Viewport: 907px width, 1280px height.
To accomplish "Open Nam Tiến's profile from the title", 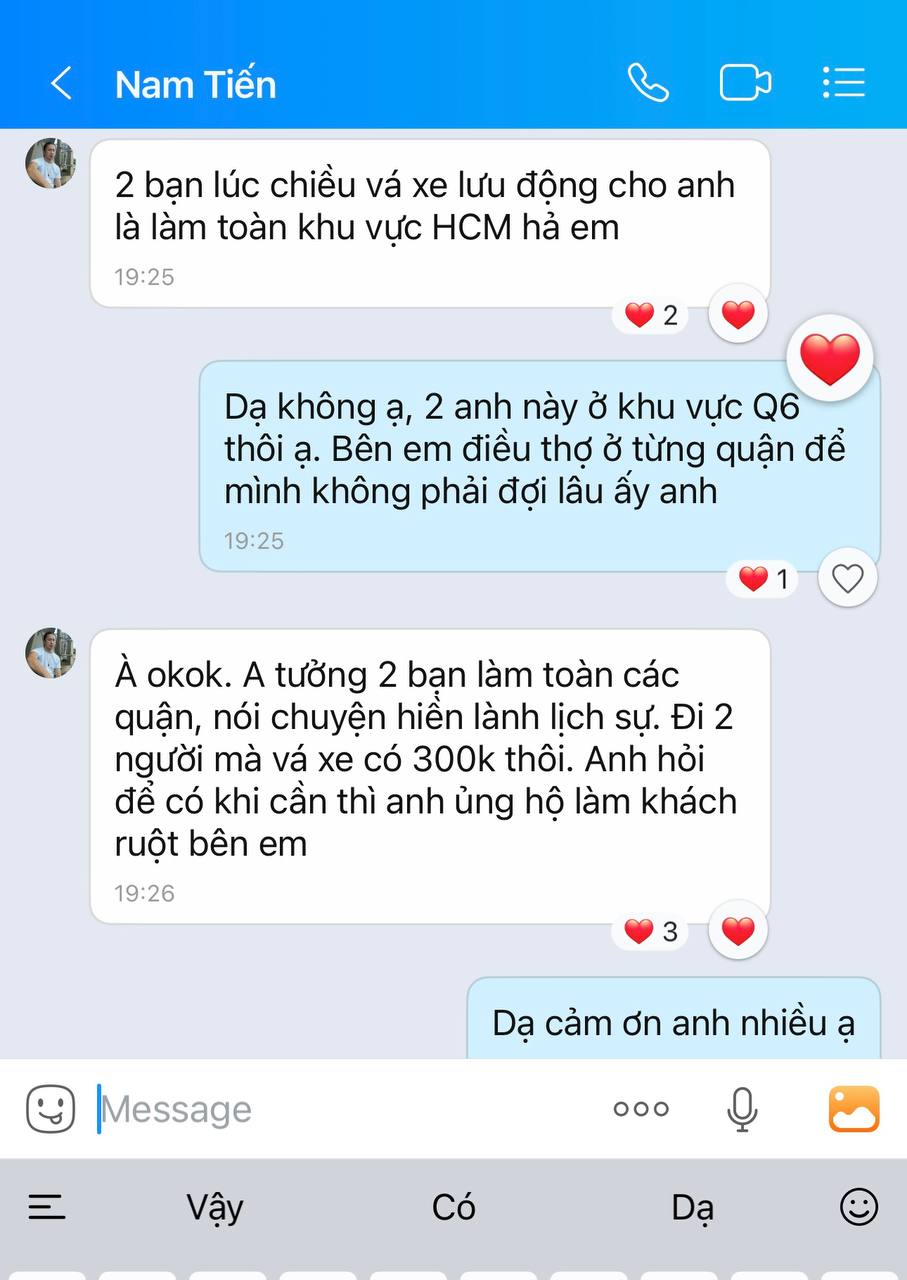I will tap(196, 84).
